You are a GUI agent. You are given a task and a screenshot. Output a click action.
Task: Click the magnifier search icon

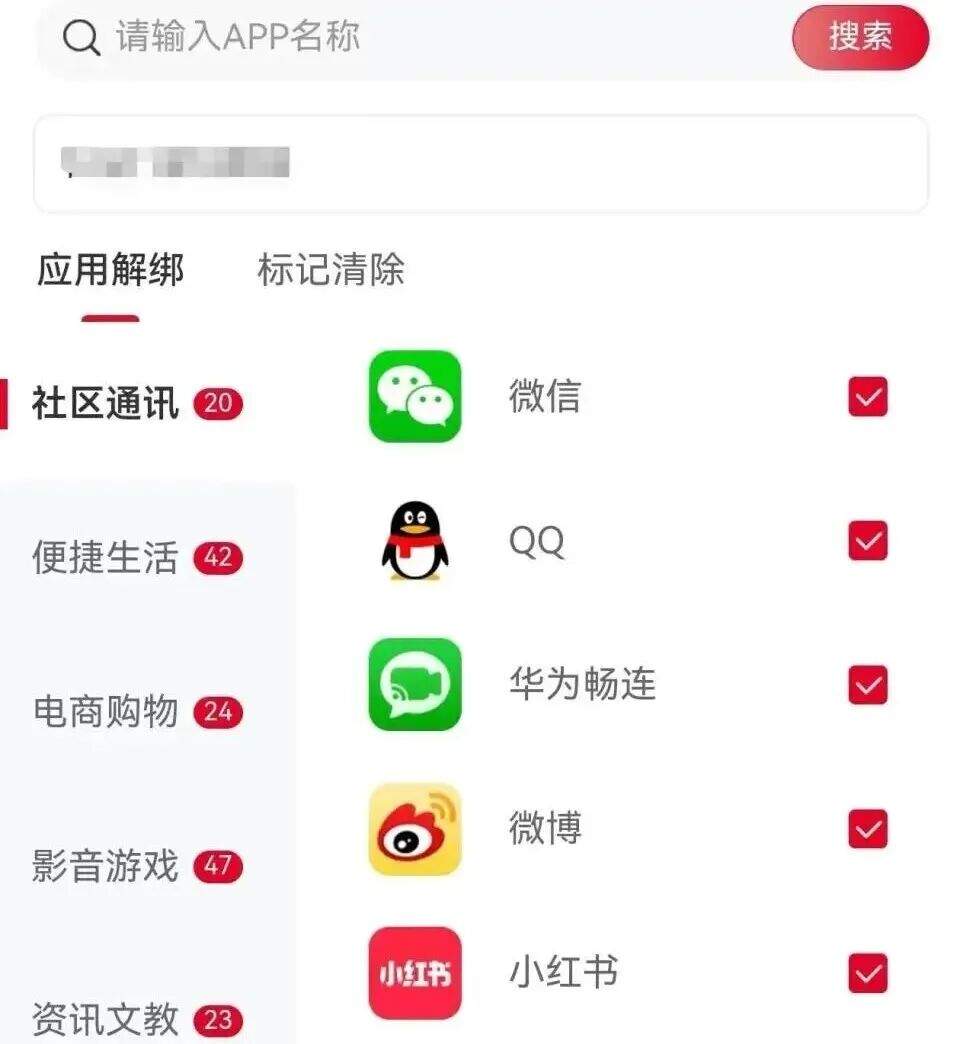[x=79, y=38]
